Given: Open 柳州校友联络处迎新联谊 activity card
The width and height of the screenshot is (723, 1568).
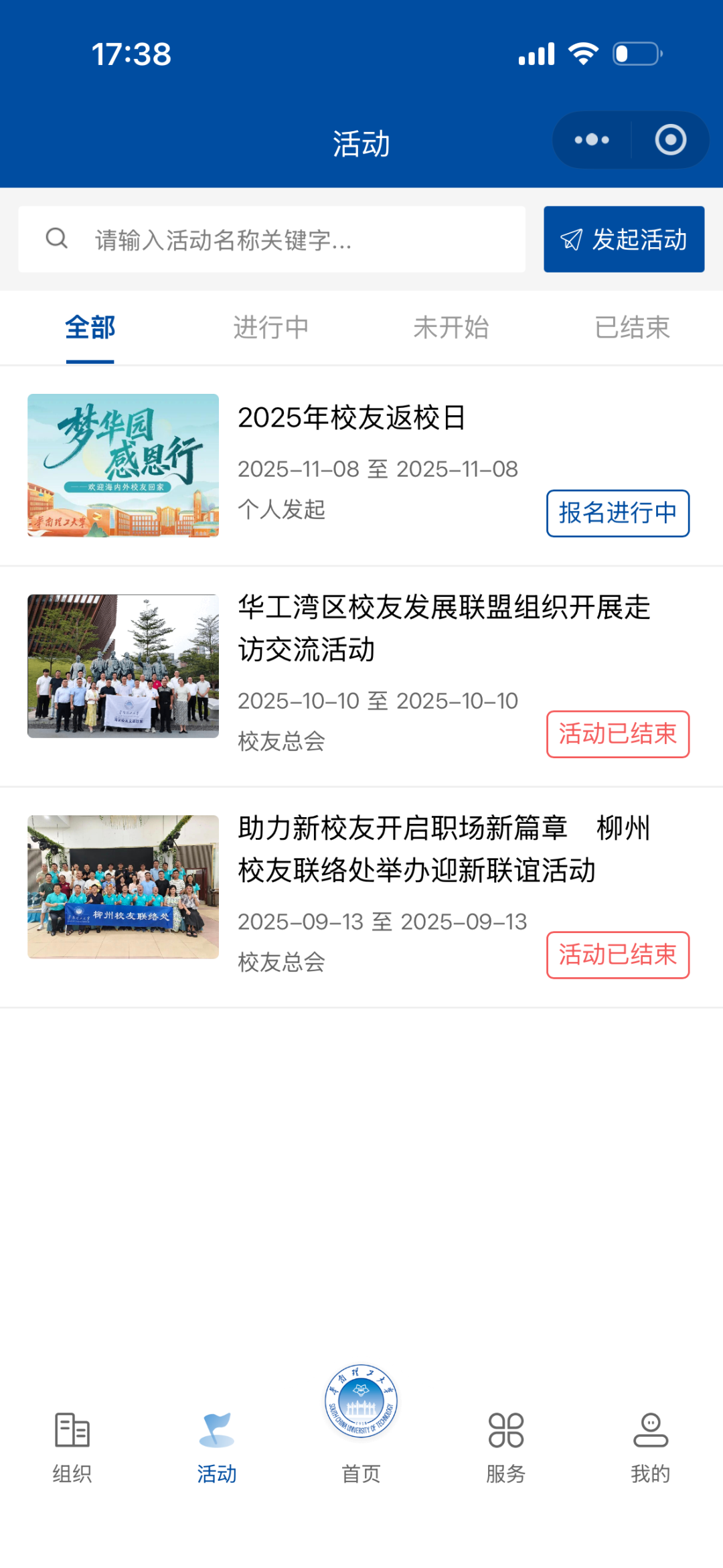Looking at the screenshot, I should 443,849.
